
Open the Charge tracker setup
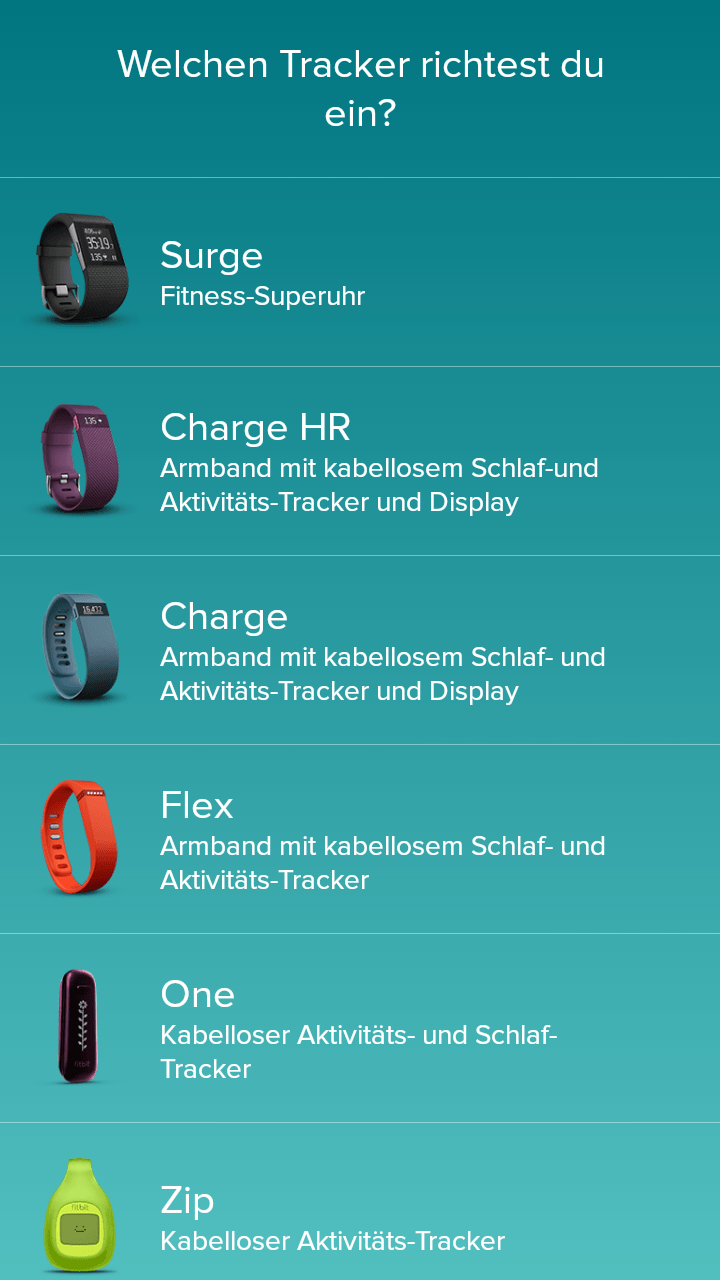[360, 650]
